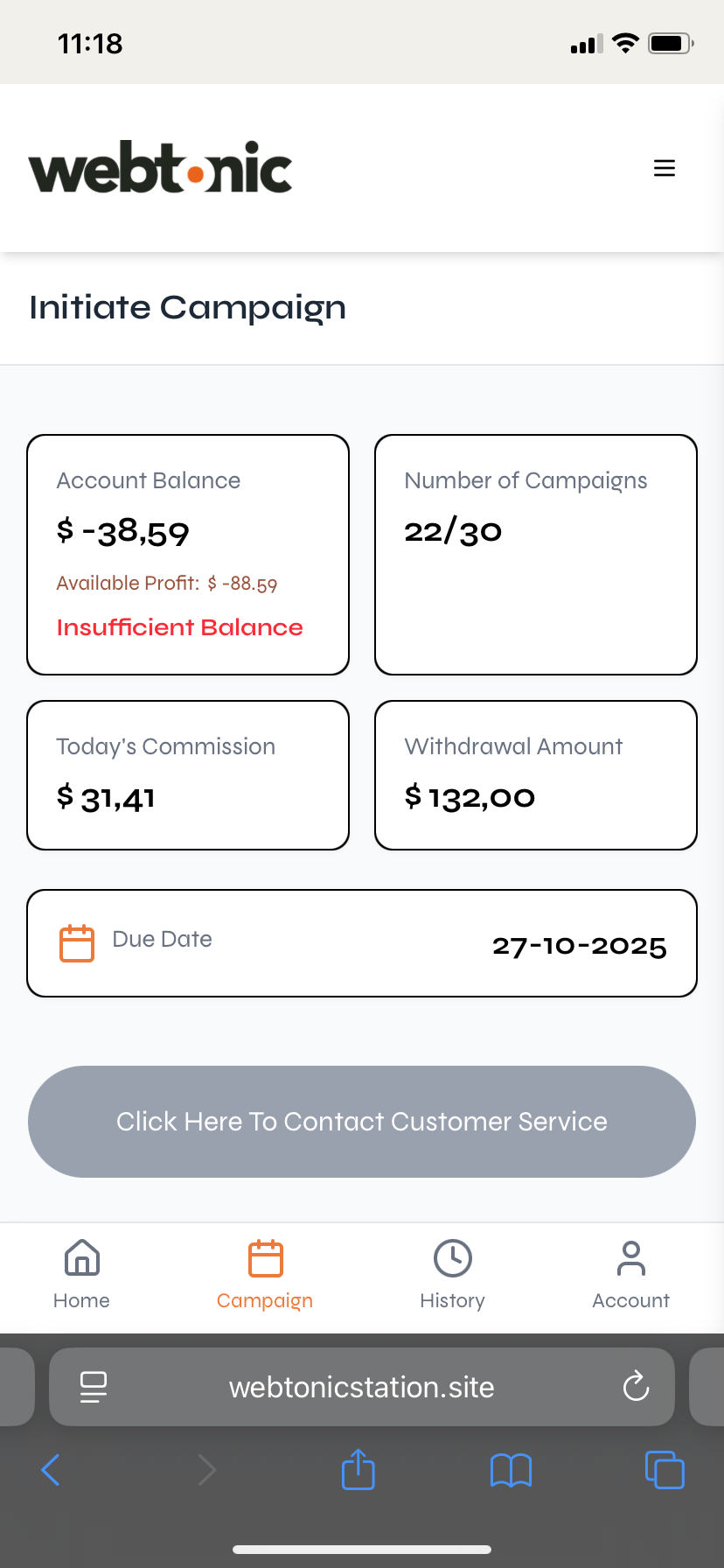Viewport: 724px width, 1568px height.
Task: Go back to the previous page
Action: click(x=51, y=1470)
